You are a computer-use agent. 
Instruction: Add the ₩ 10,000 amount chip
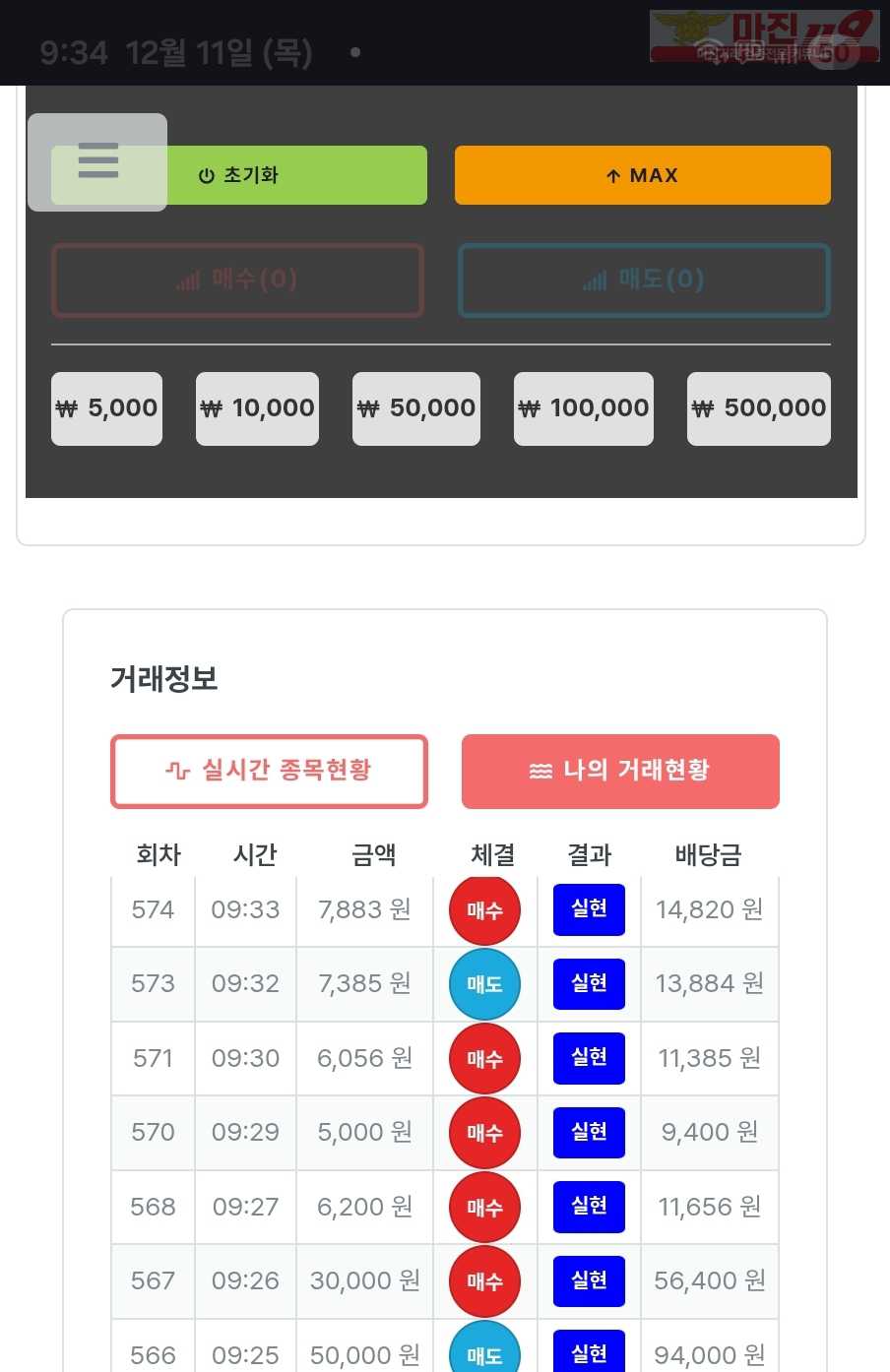pos(257,408)
